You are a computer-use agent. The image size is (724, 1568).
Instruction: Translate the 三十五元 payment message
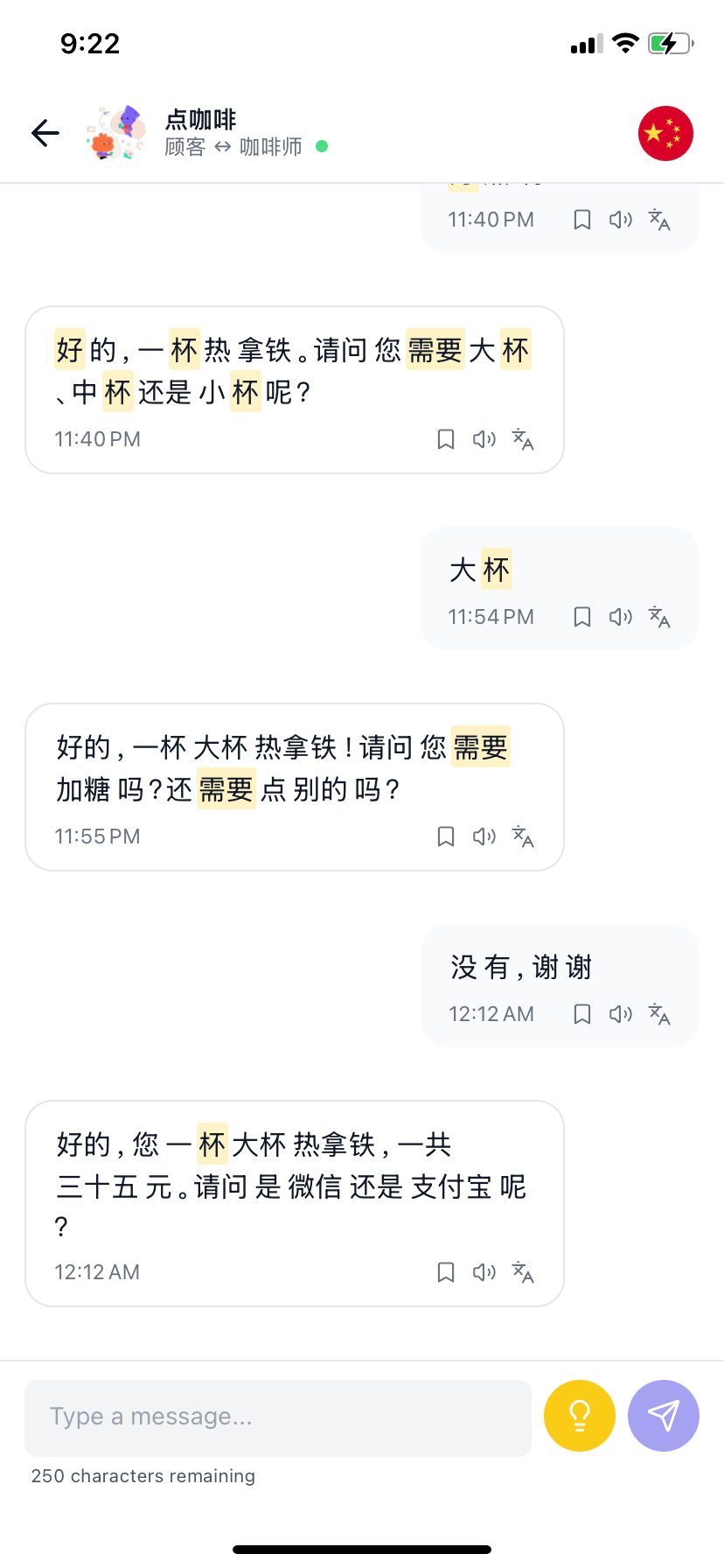coord(523,1272)
